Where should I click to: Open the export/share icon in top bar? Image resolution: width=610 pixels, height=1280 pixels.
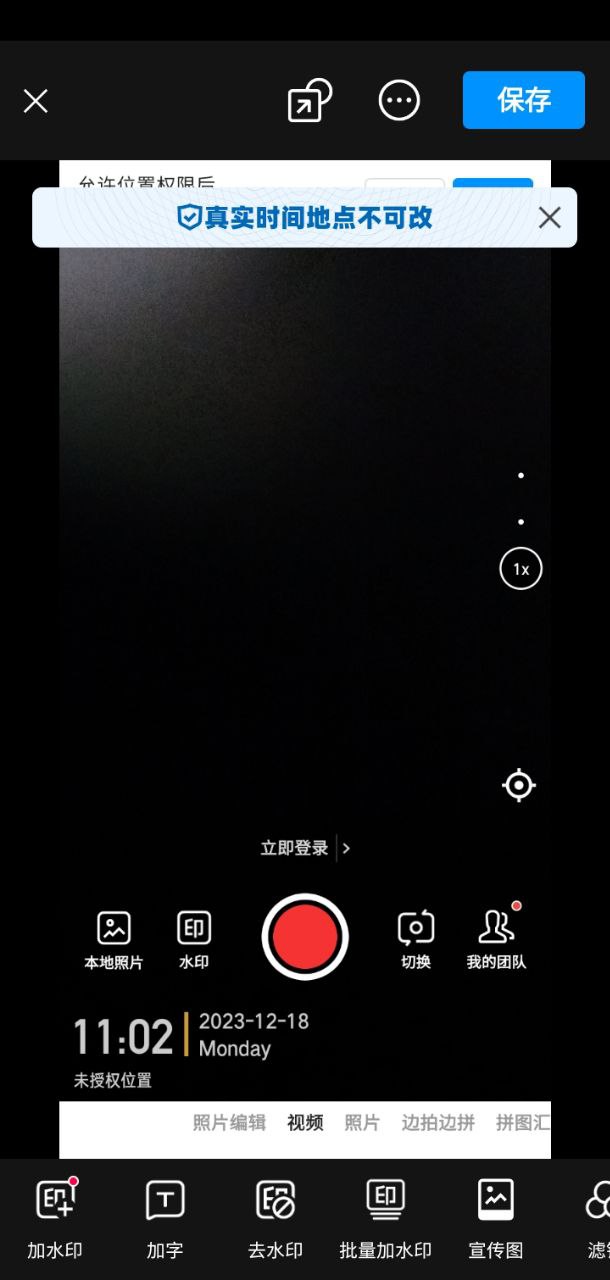point(309,101)
